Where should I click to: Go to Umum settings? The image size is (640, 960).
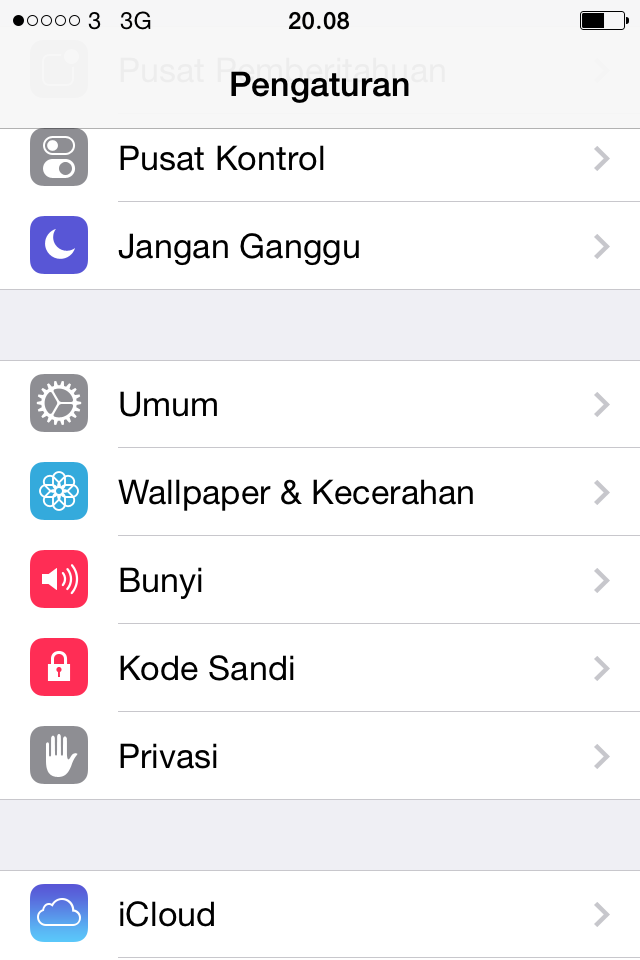point(320,404)
